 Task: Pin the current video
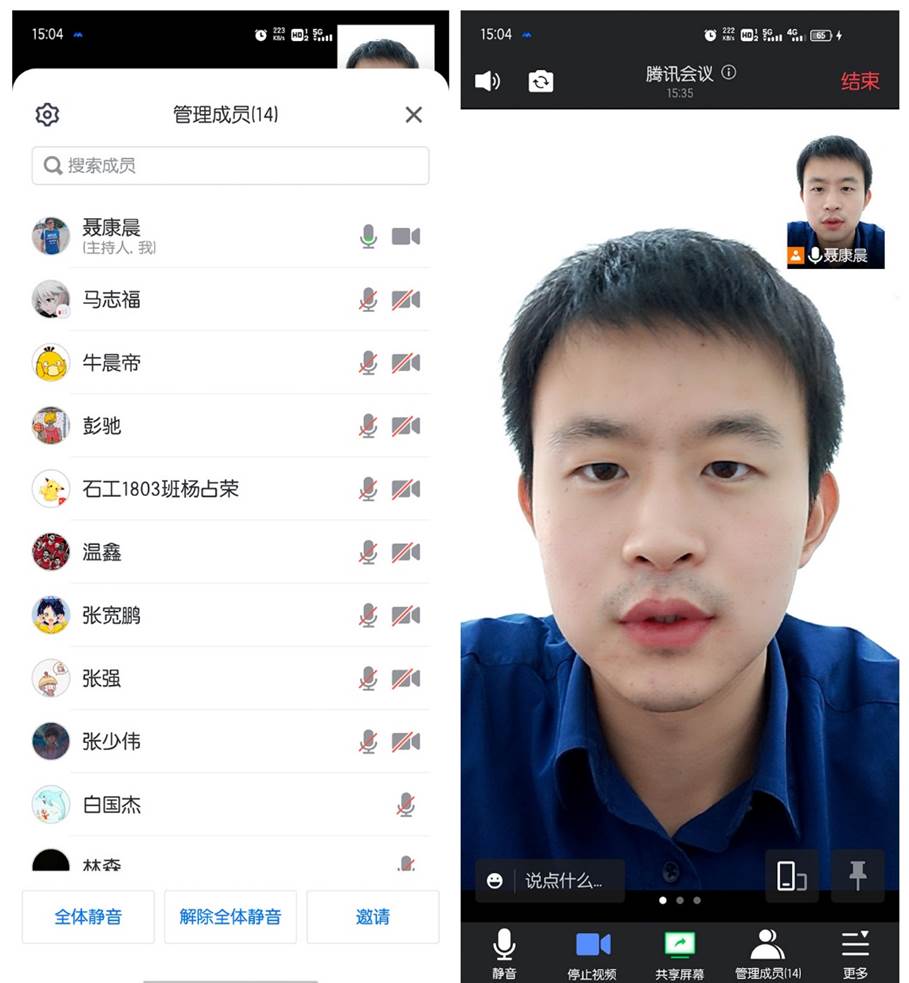pos(857,876)
